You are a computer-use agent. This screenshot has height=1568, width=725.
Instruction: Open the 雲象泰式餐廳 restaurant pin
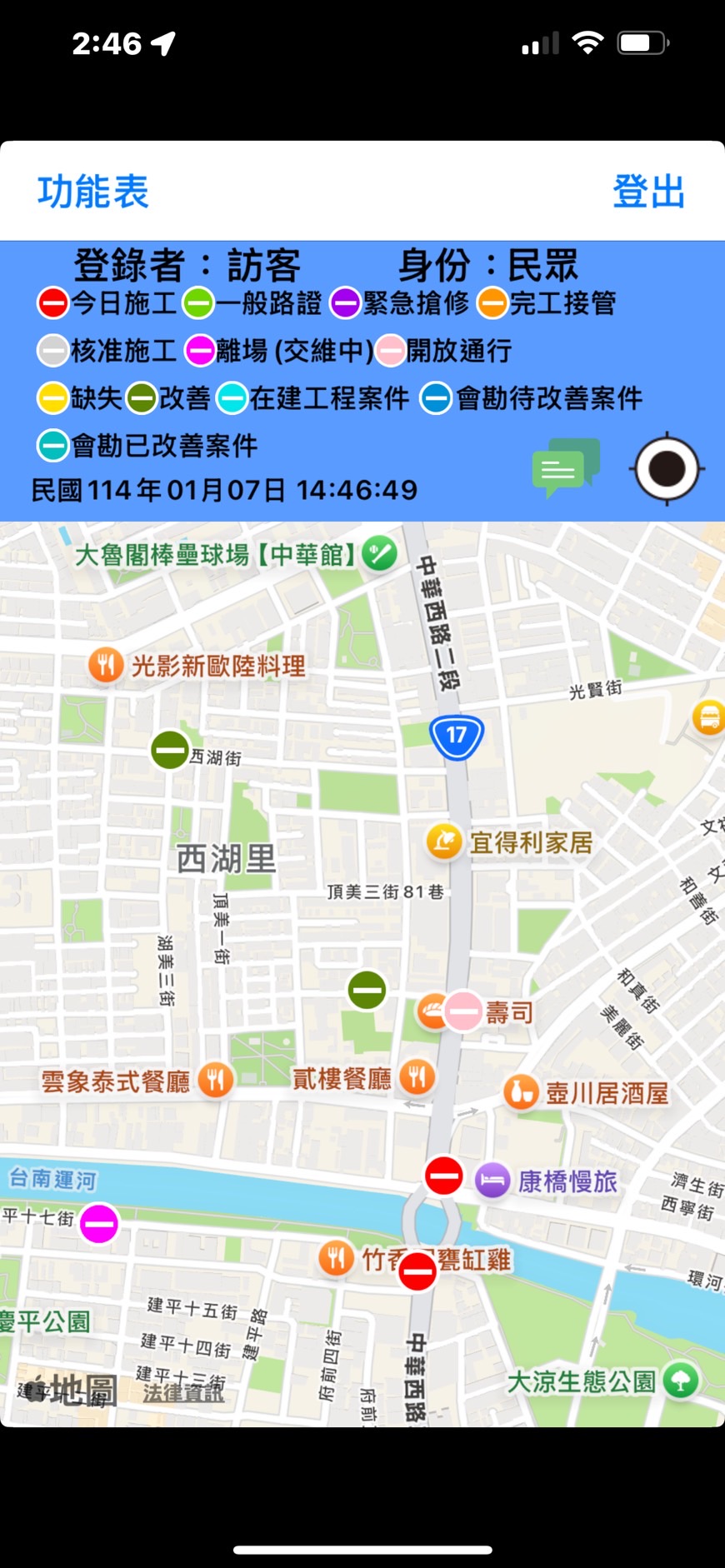pyautogui.click(x=215, y=1081)
